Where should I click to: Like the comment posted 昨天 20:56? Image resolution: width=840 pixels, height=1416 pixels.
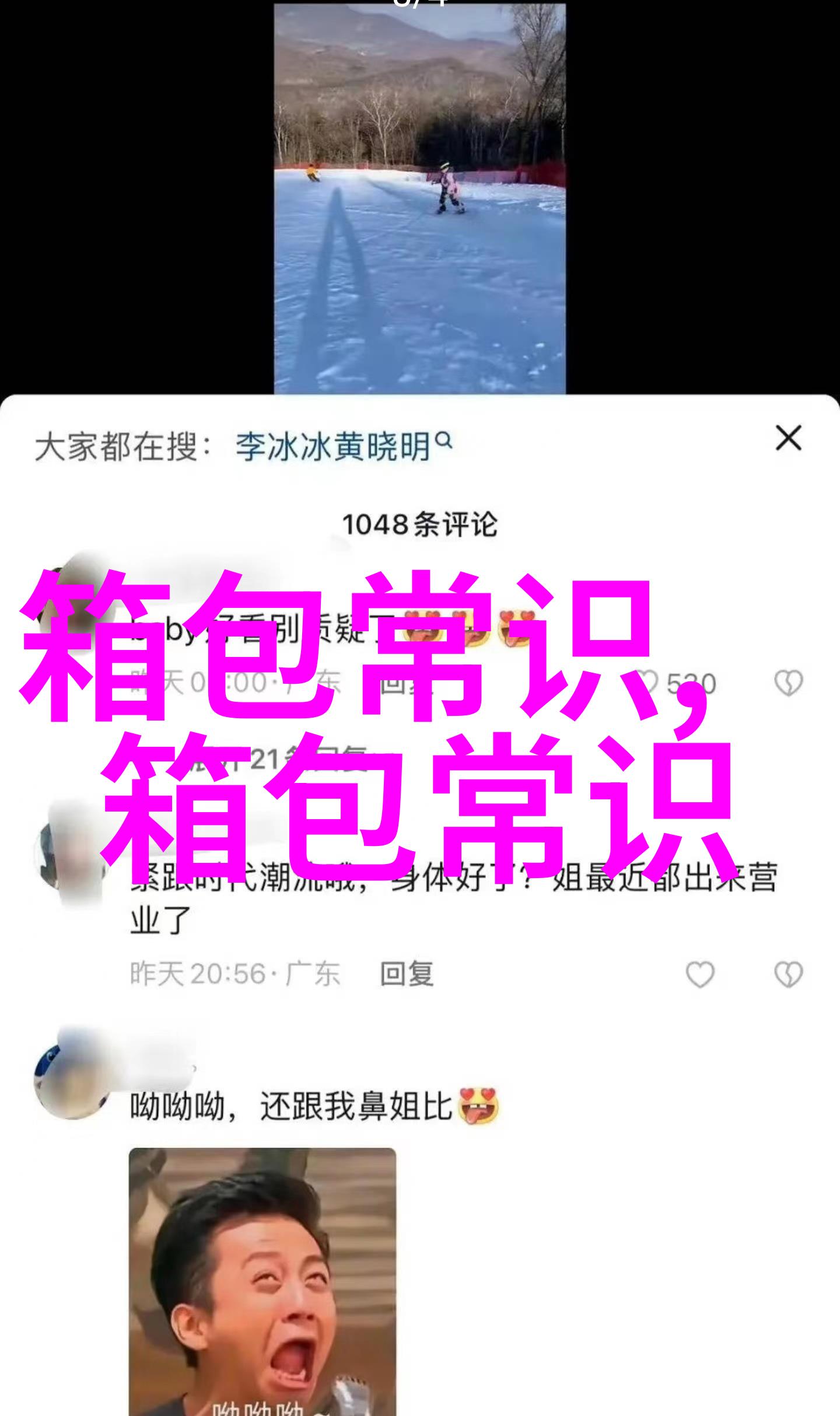point(699,974)
